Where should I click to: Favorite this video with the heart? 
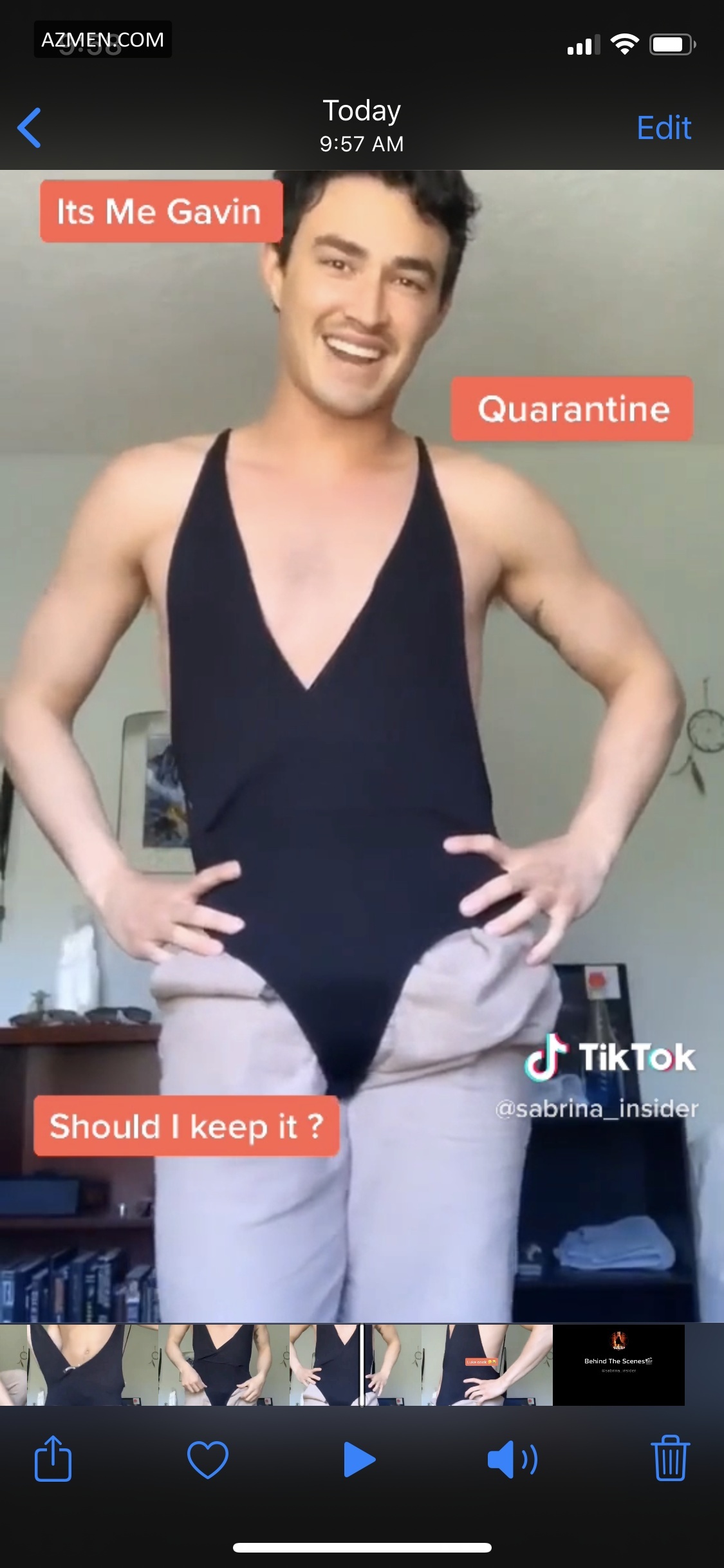tap(207, 1459)
